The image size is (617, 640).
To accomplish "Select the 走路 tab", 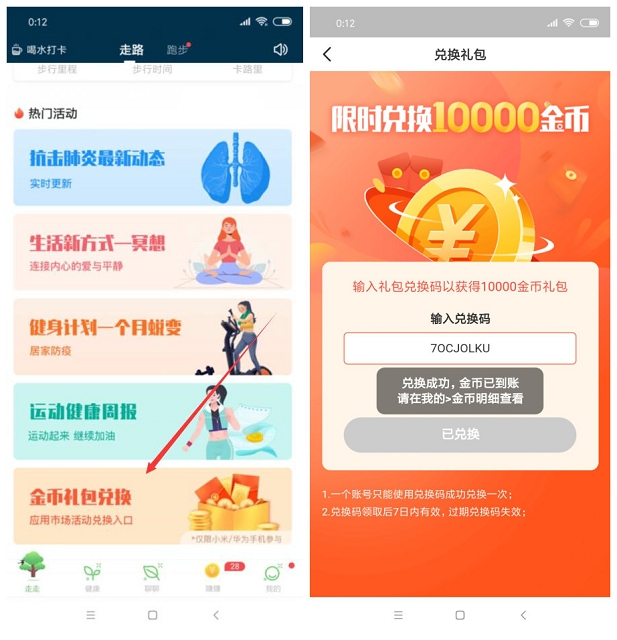I will click(131, 50).
